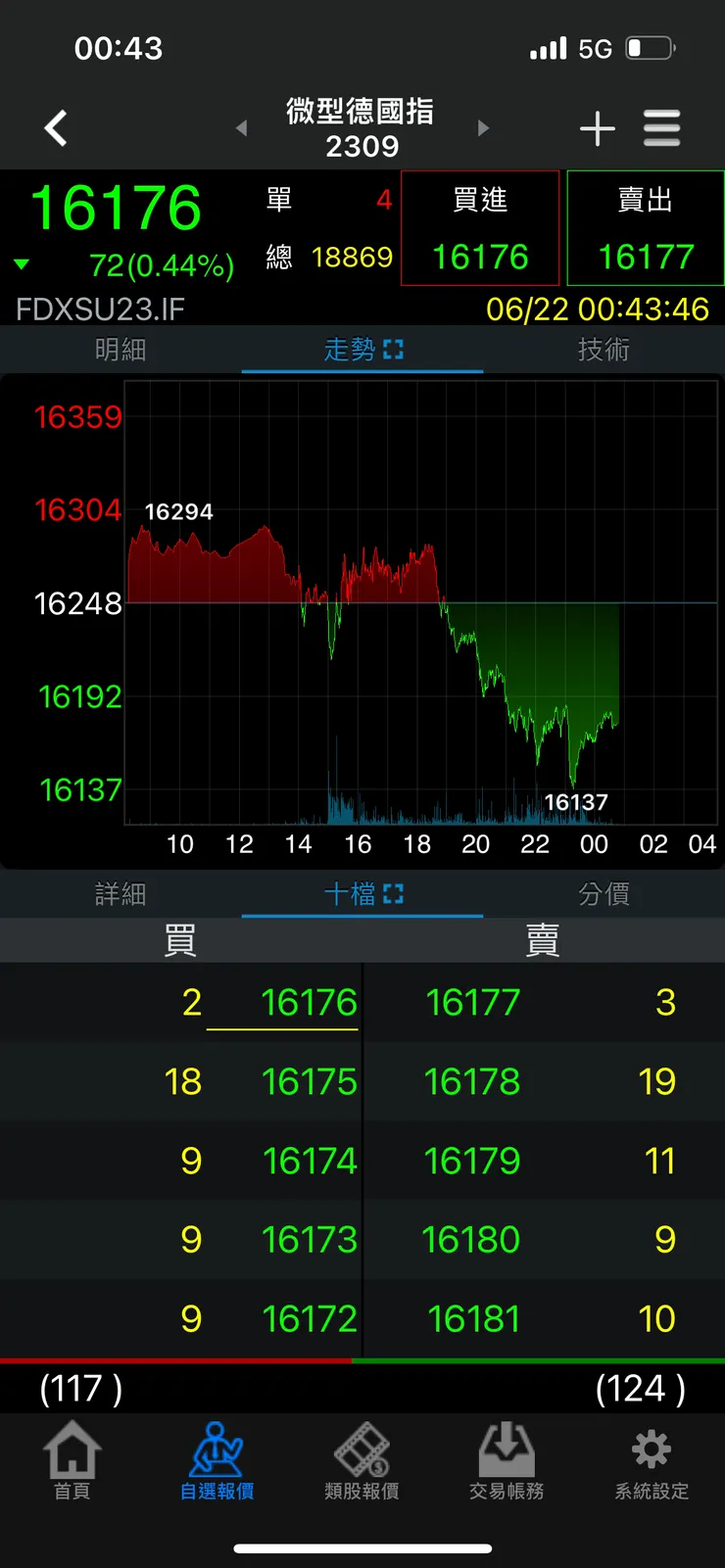The width and height of the screenshot is (725, 1568).
Task: Open the hamburger menu
Action: 661,128
